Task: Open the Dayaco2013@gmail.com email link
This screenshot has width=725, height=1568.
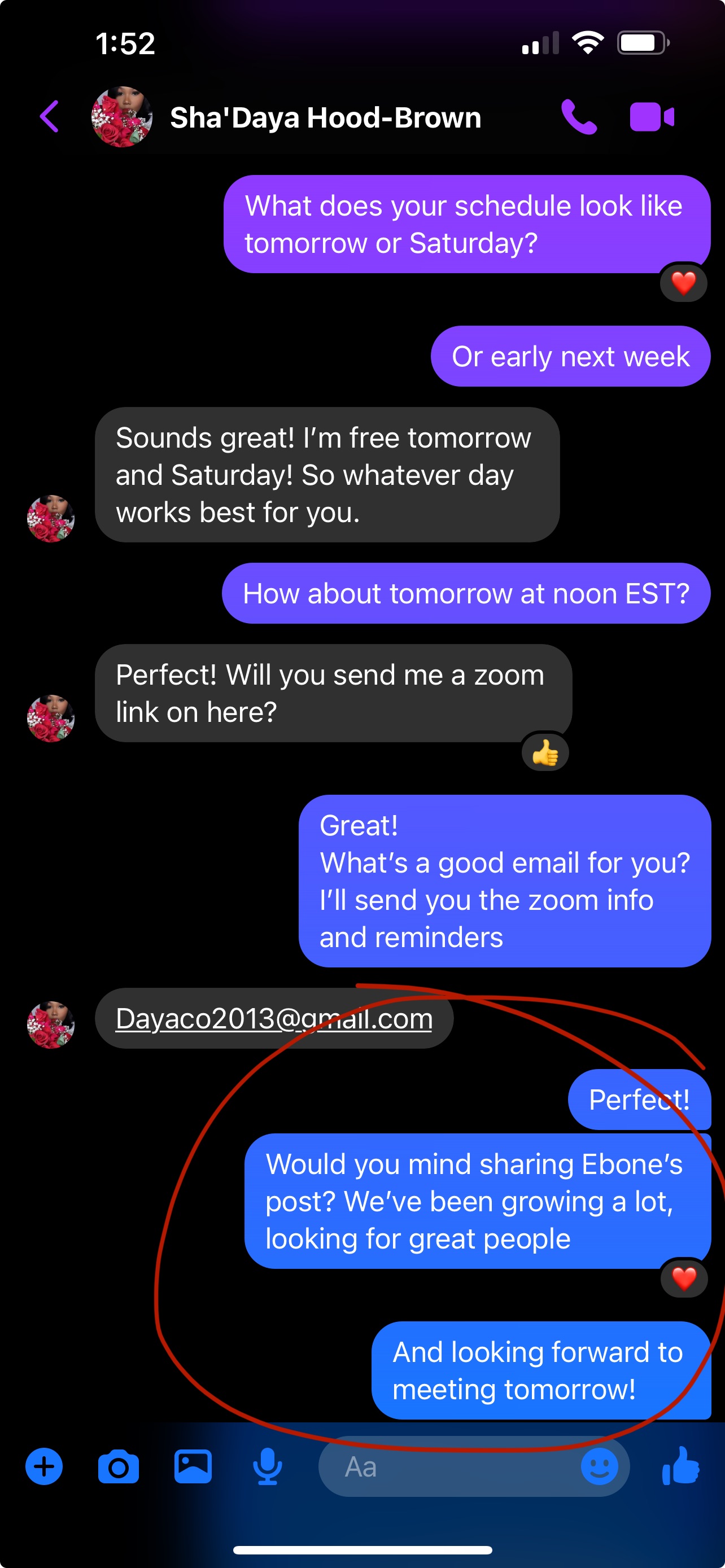Action: (x=274, y=1018)
